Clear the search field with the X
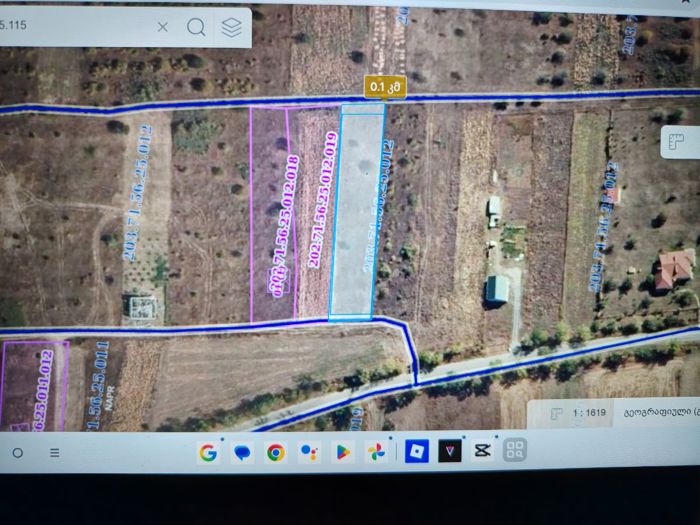Viewport: 700px width, 525px height. (x=163, y=27)
